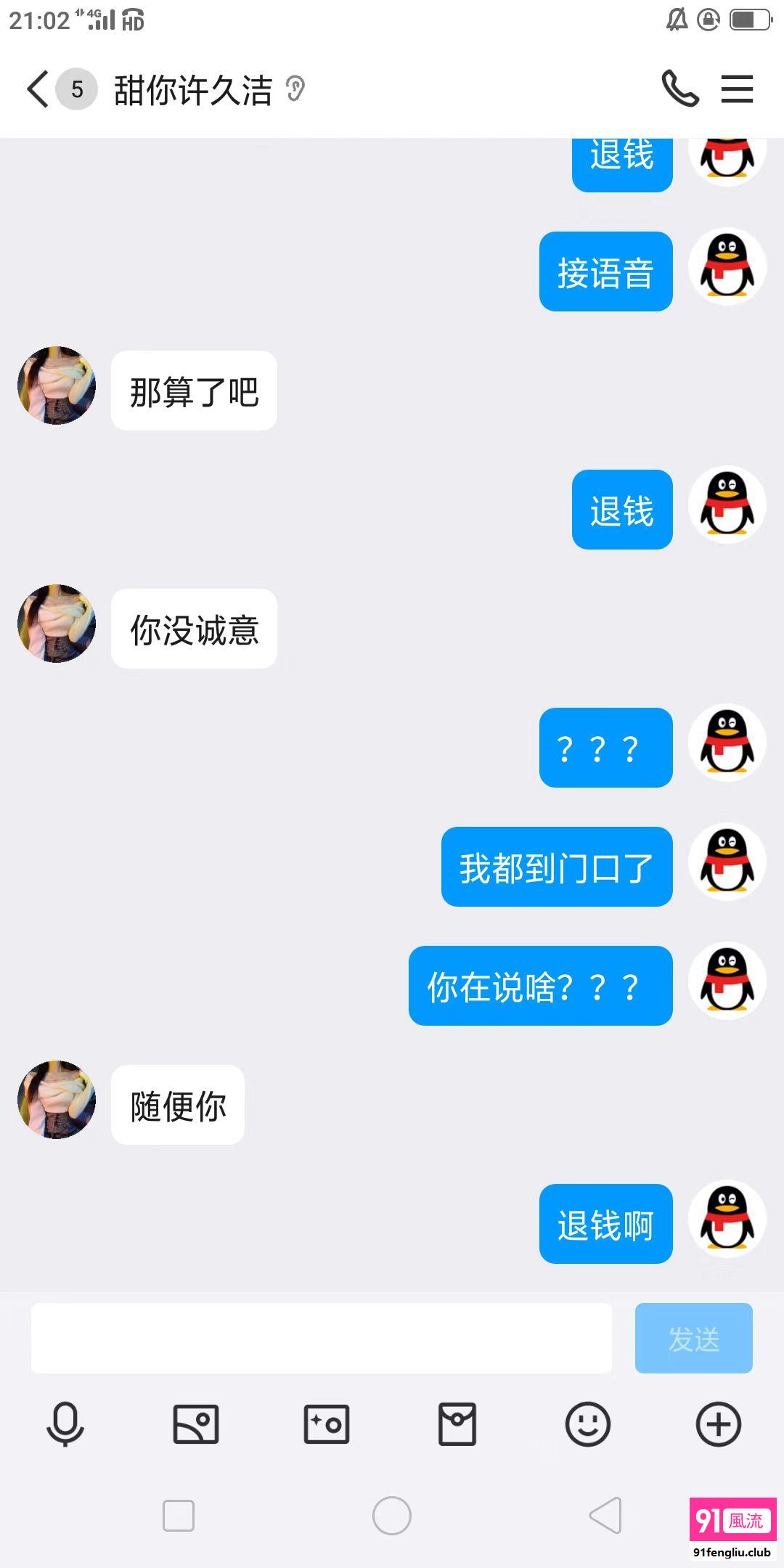Tap the 发送 send button
This screenshot has width=784, height=1568.
pyautogui.click(x=693, y=1338)
